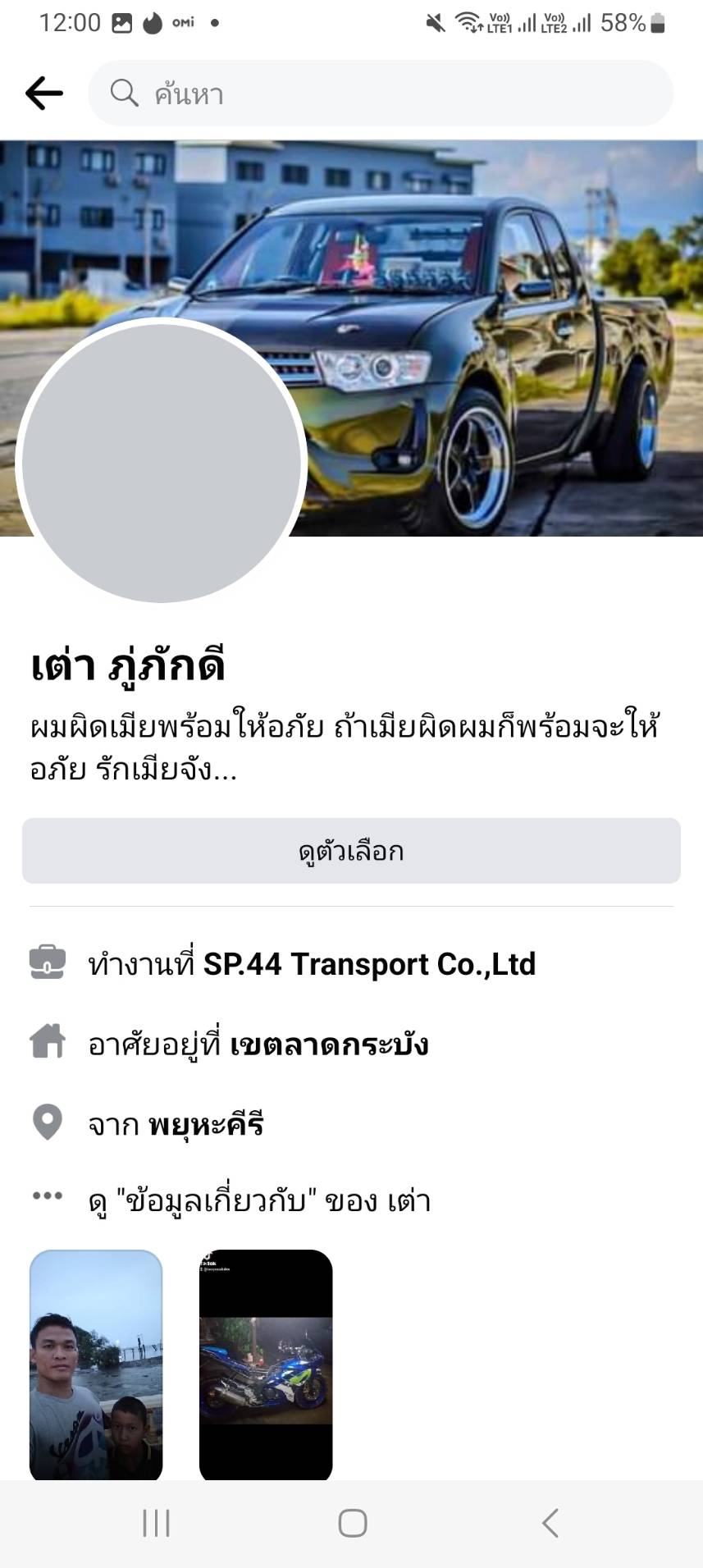703x1568 pixels.
Task: Go back using the top arrow
Action: (44, 94)
